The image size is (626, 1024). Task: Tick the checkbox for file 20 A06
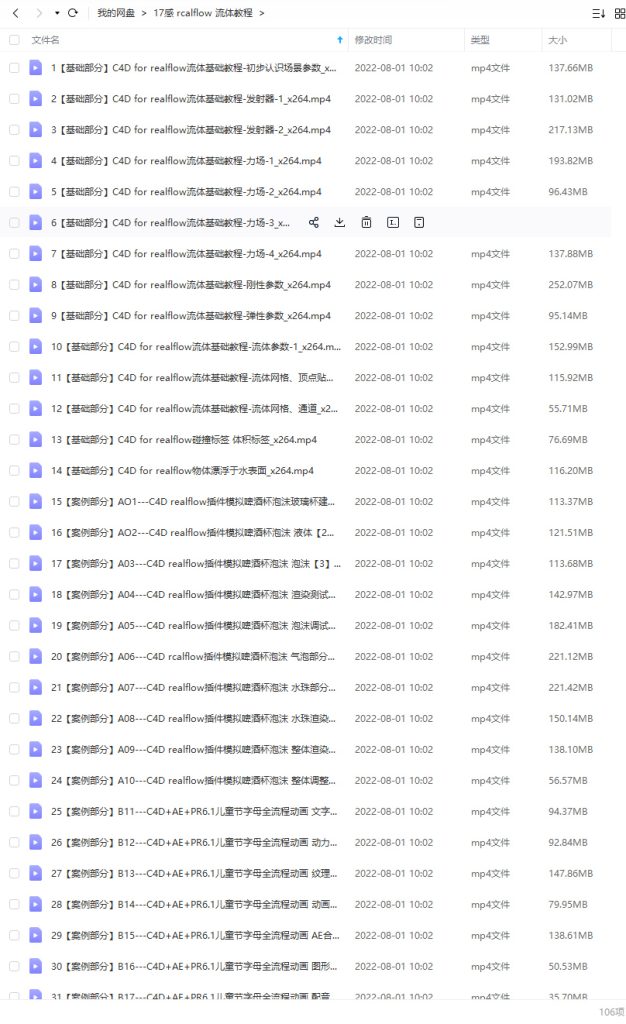tap(14, 656)
